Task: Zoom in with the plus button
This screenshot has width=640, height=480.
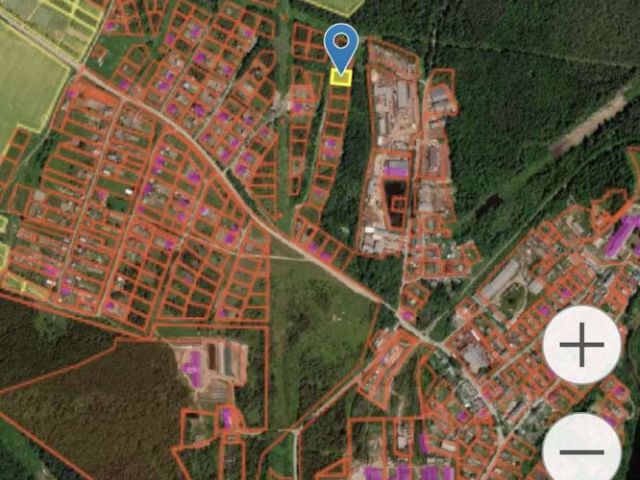Action: click(x=581, y=347)
